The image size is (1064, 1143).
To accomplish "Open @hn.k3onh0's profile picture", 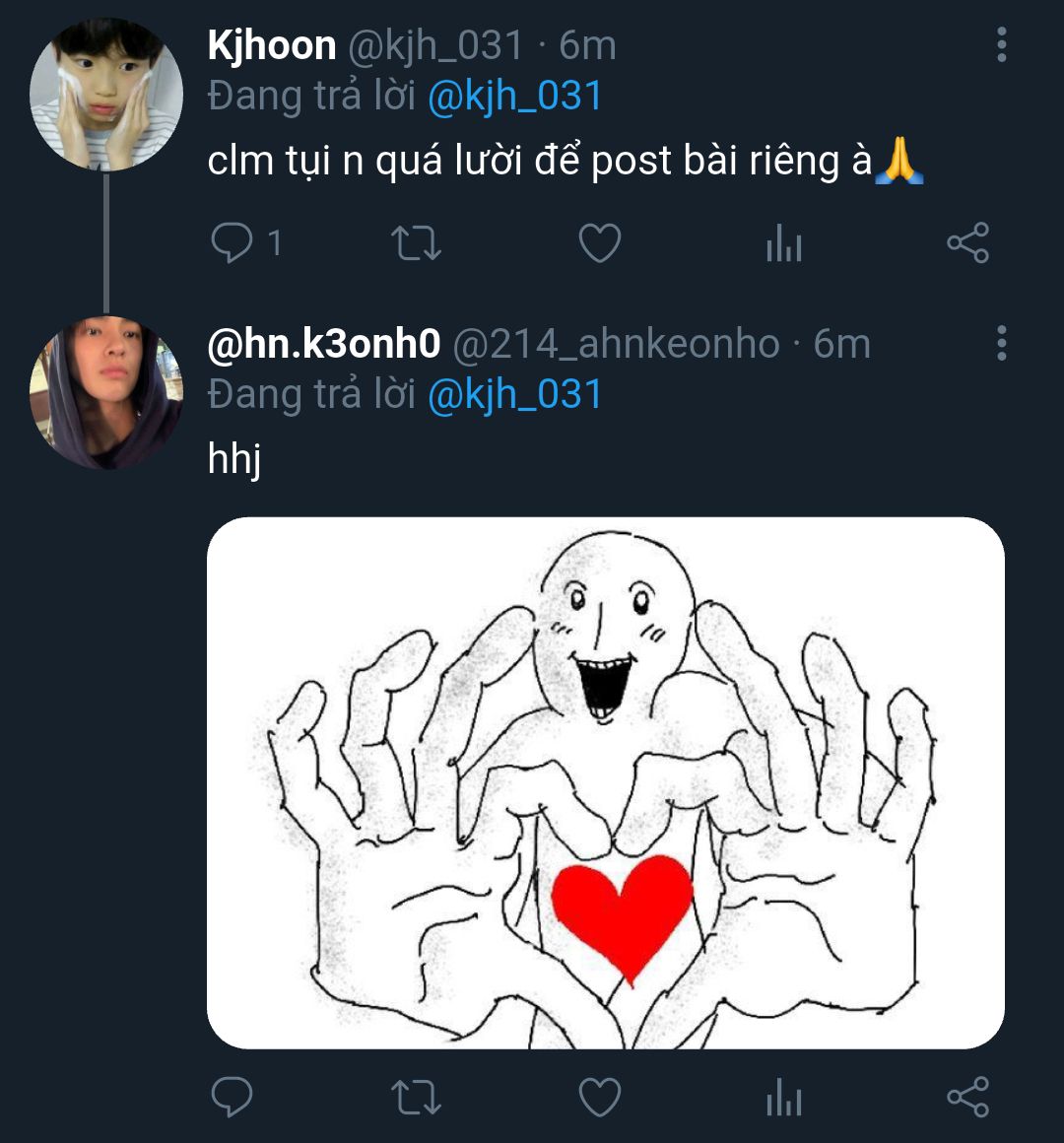I will point(105,392).
